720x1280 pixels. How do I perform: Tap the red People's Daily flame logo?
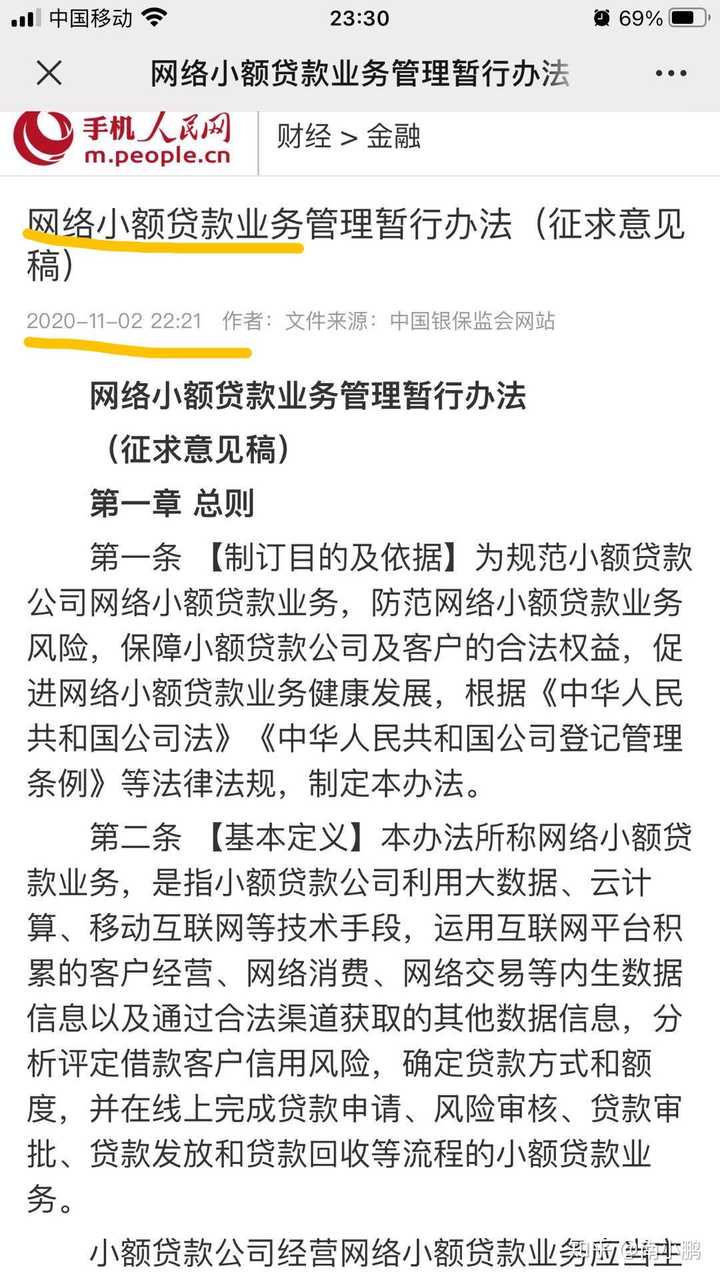pos(41,136)
